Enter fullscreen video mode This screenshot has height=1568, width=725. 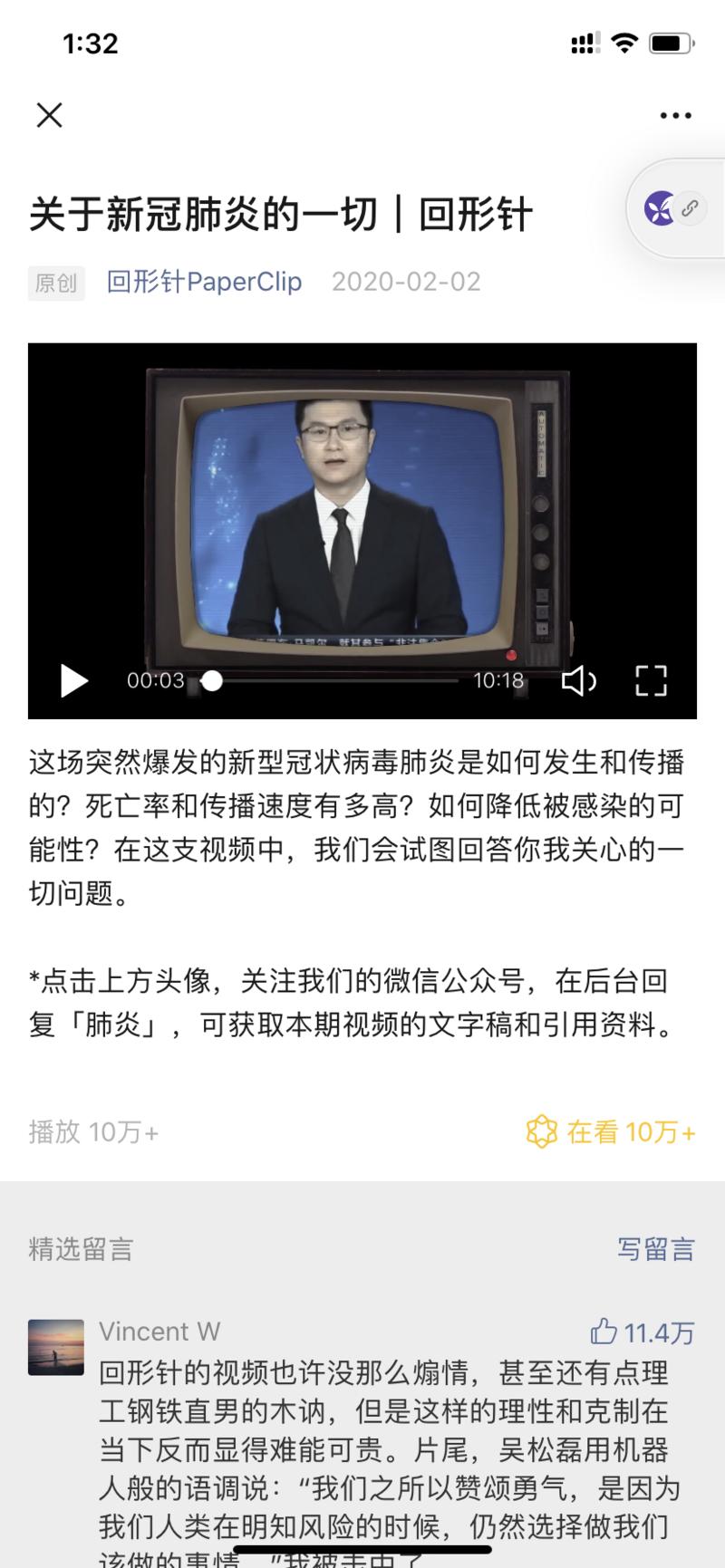(652, 681)
